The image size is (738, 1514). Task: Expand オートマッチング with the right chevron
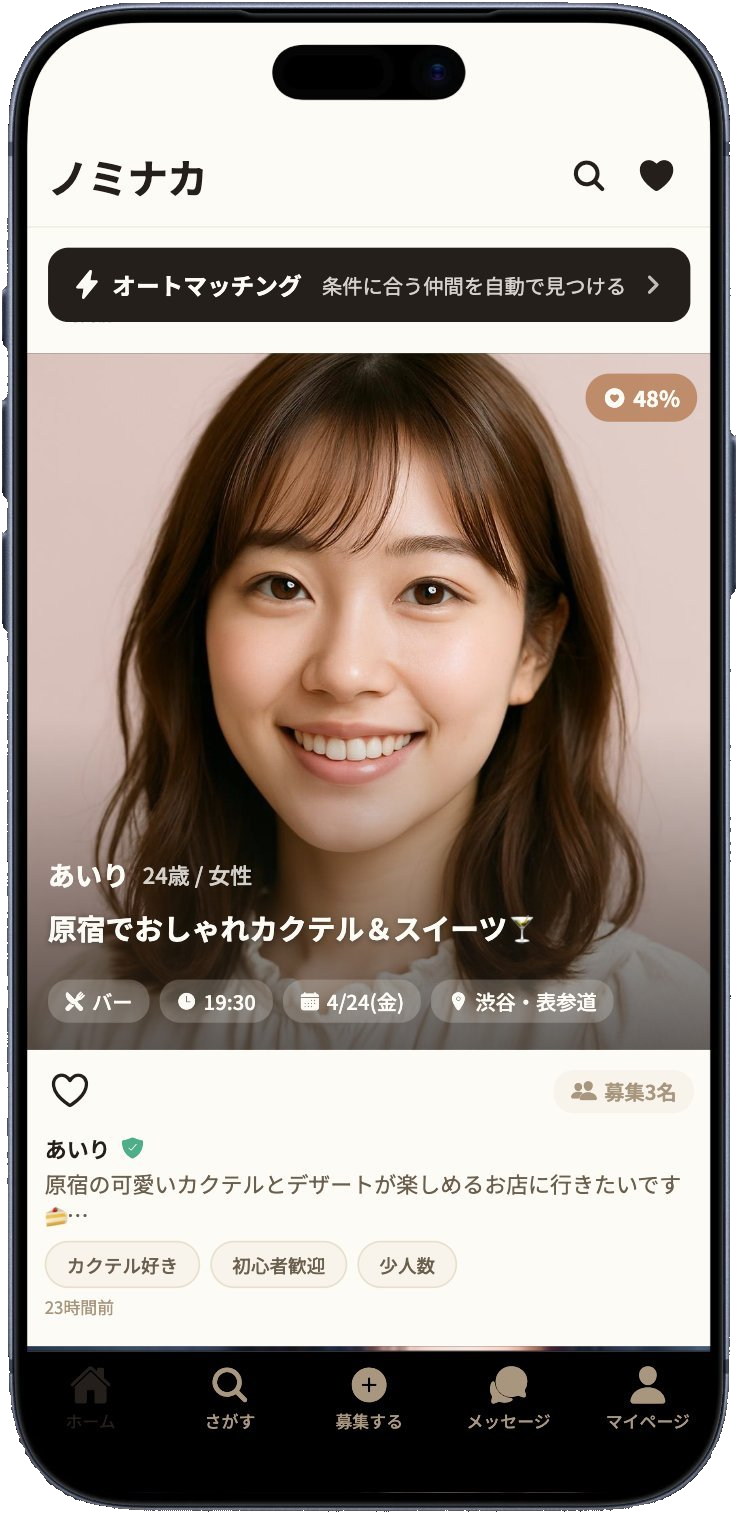[655, 285]
